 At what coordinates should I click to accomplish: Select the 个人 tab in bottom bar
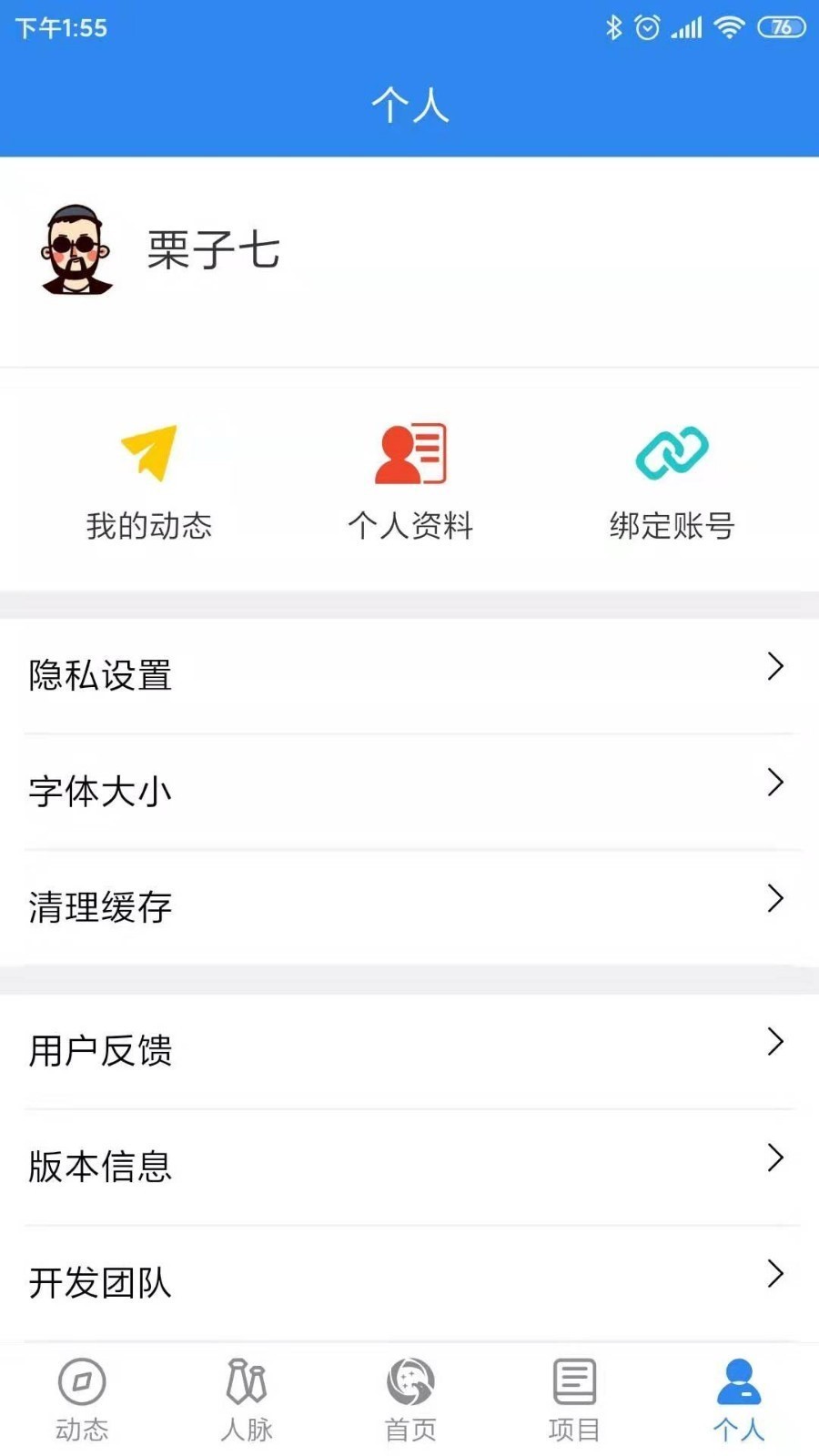tap(738, 1400)
